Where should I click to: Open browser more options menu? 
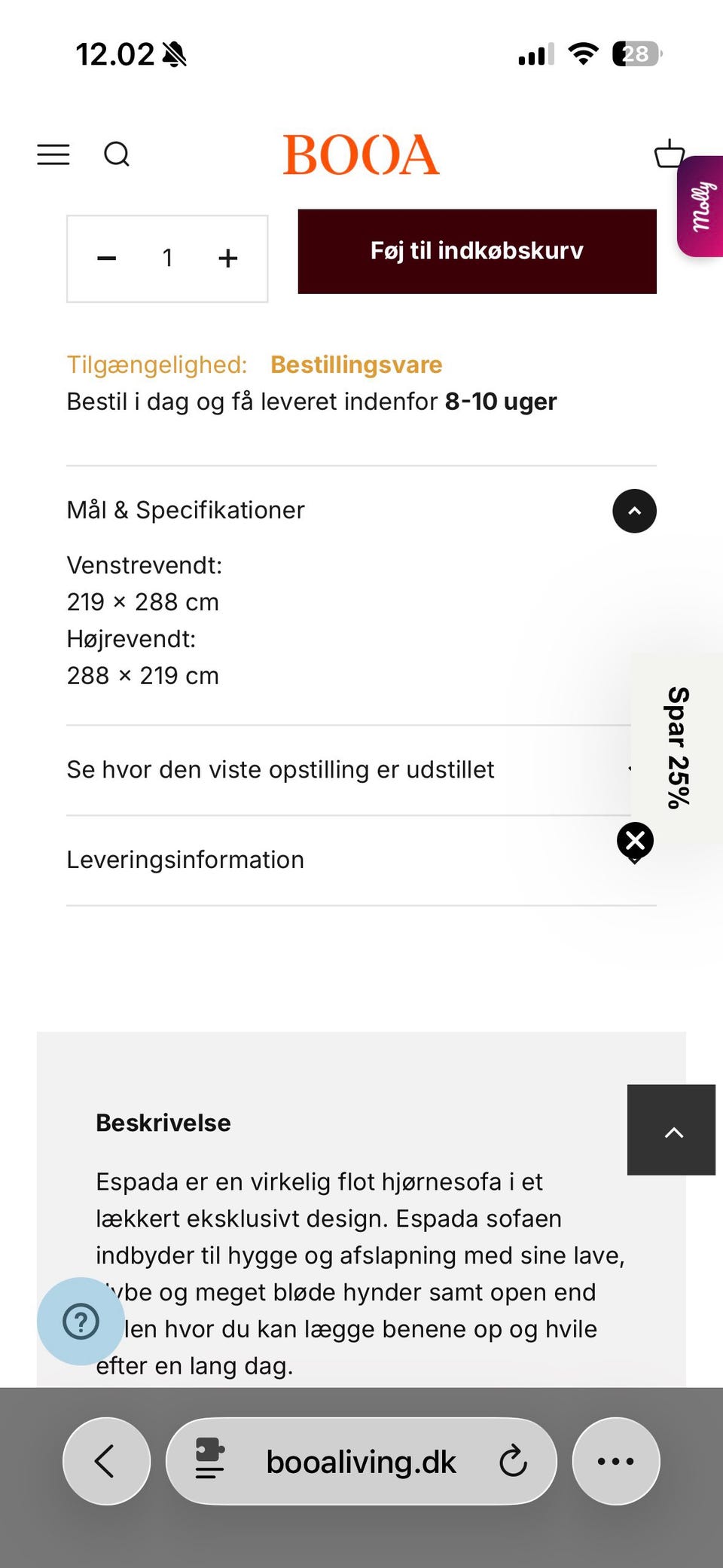point(615,1460)
